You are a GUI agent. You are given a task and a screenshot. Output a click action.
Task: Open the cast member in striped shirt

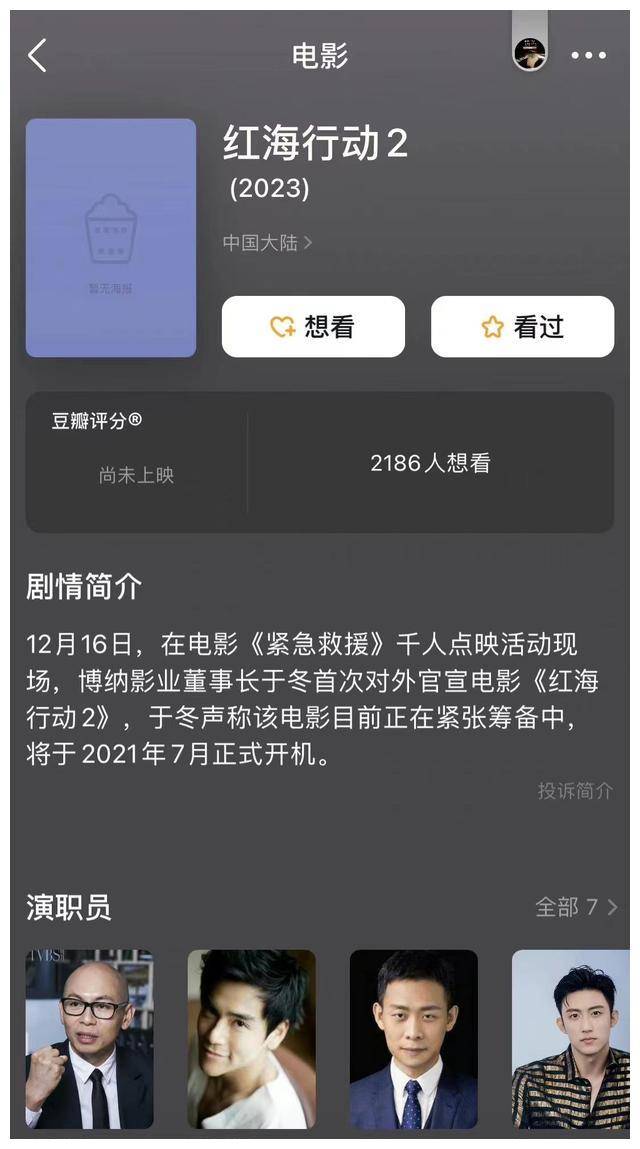(x=571, y=1039)
